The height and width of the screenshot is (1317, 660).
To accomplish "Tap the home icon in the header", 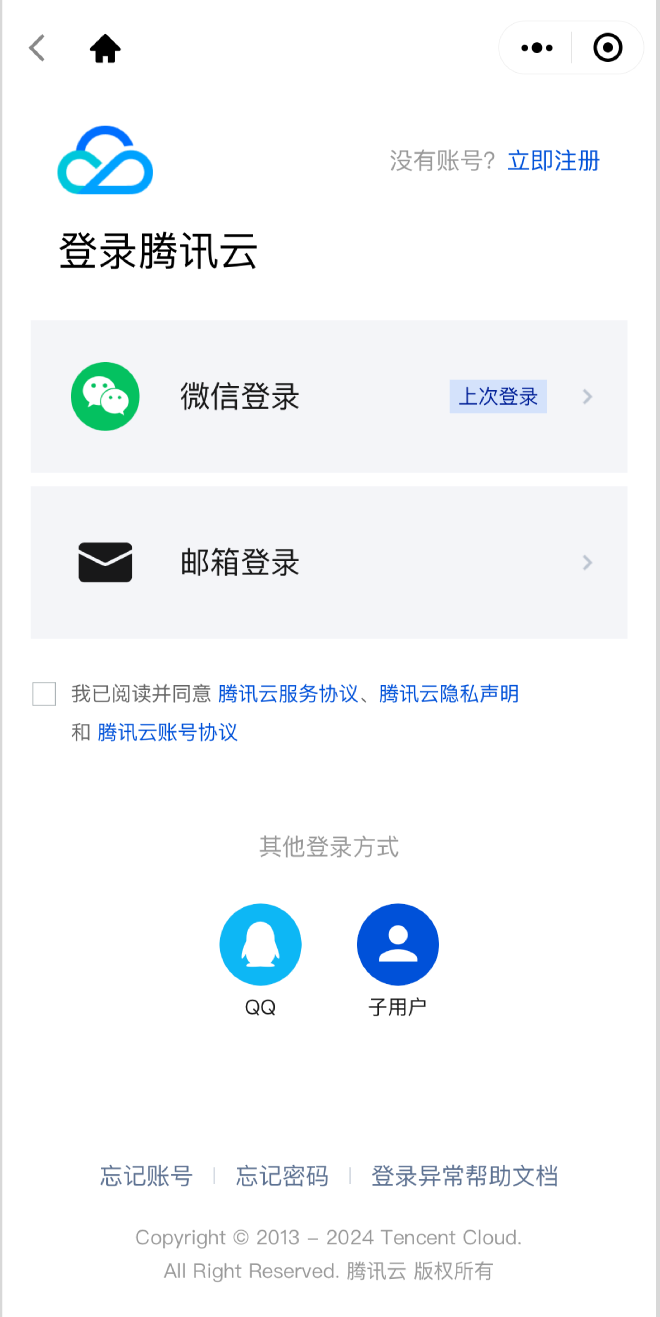I will click(105, 48).
